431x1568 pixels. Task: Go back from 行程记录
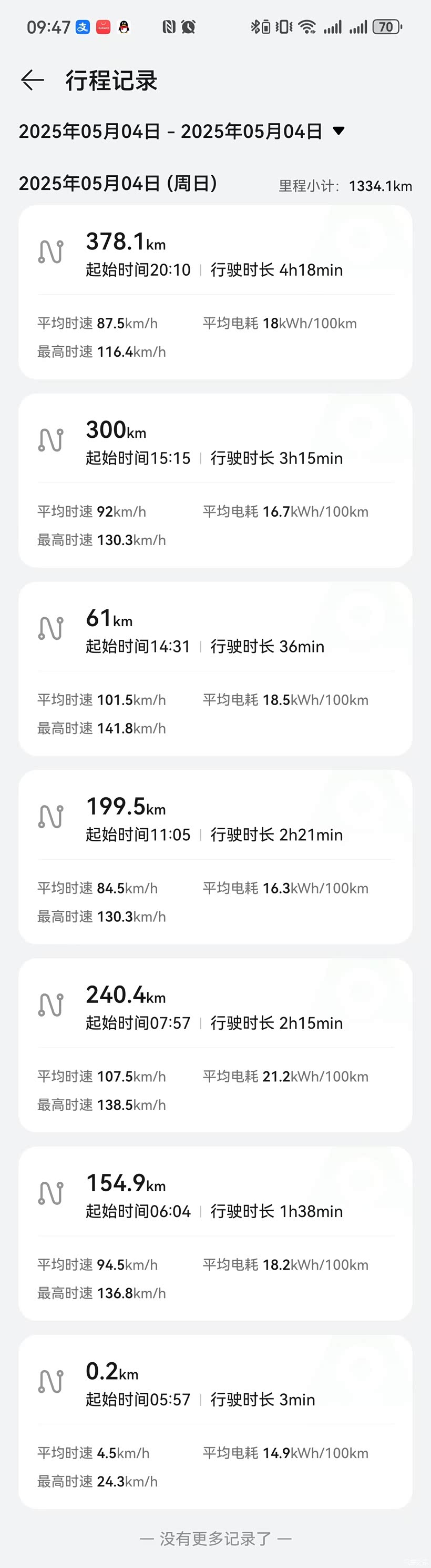pyautogui.click(x=33, y=80)
